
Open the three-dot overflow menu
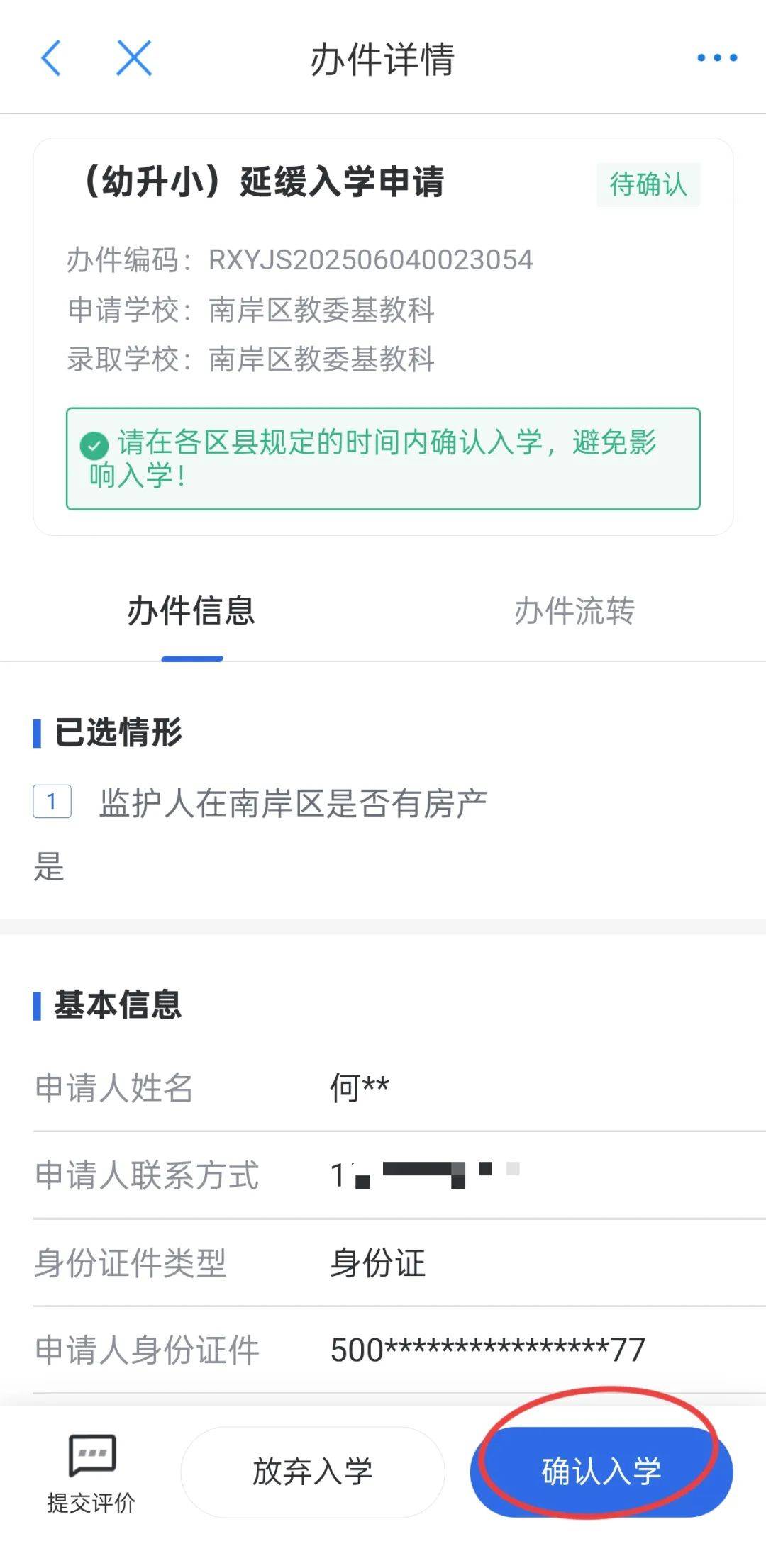point(716,57)
